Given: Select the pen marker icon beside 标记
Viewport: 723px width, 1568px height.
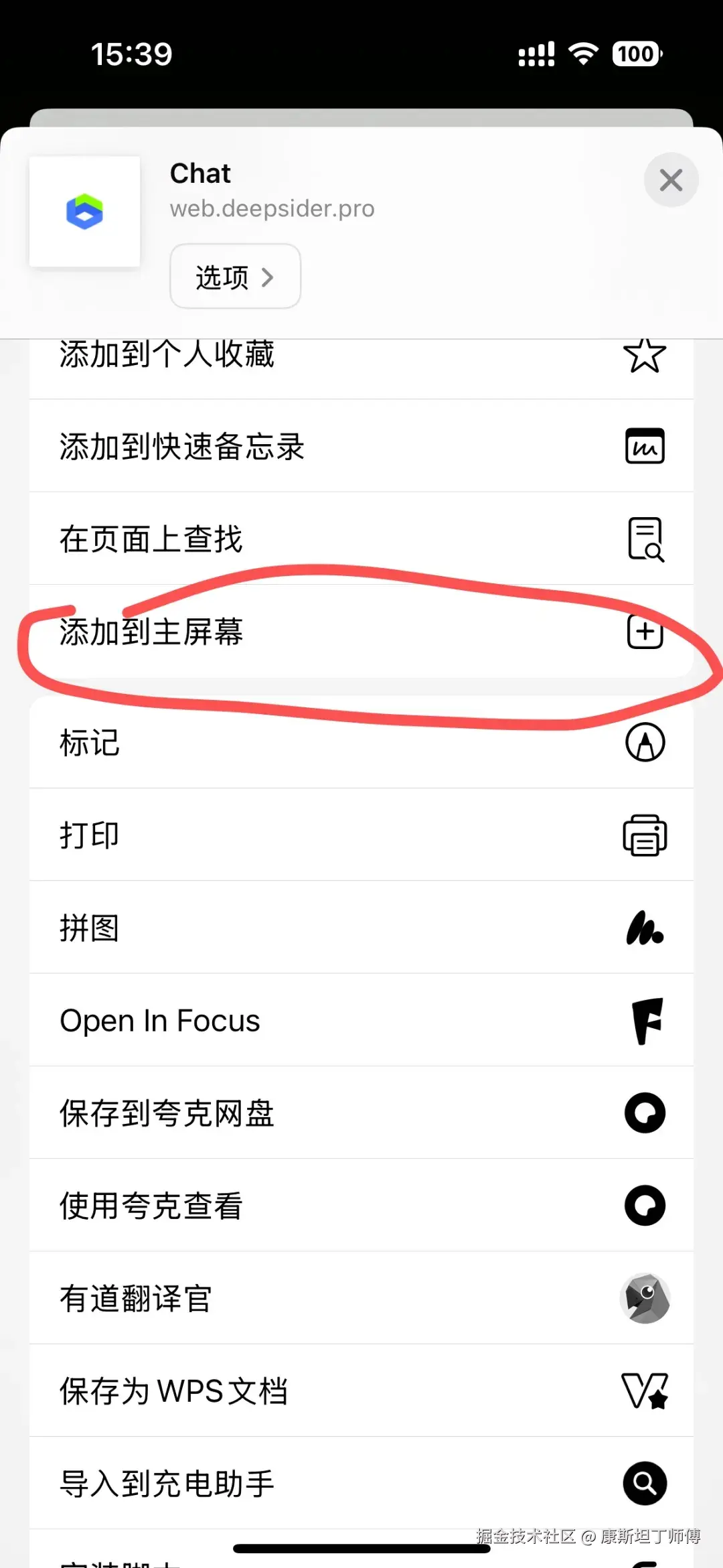Looking at the screenshot, I should 645,742.
